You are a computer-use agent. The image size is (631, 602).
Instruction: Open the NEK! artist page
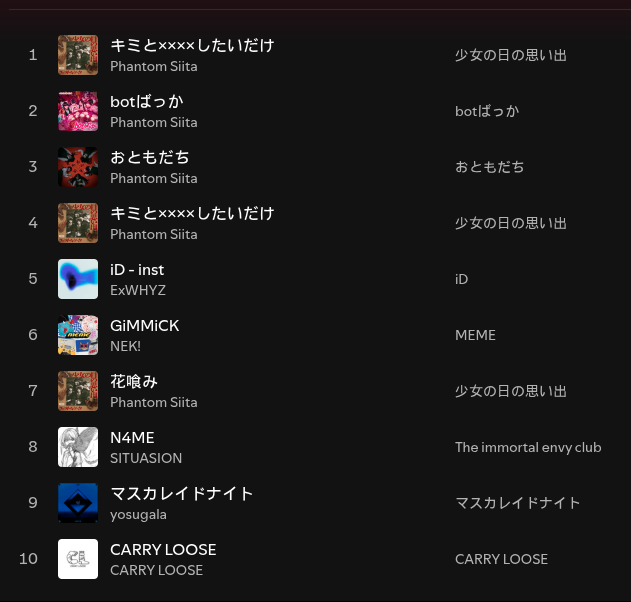(x=126, y=346)
